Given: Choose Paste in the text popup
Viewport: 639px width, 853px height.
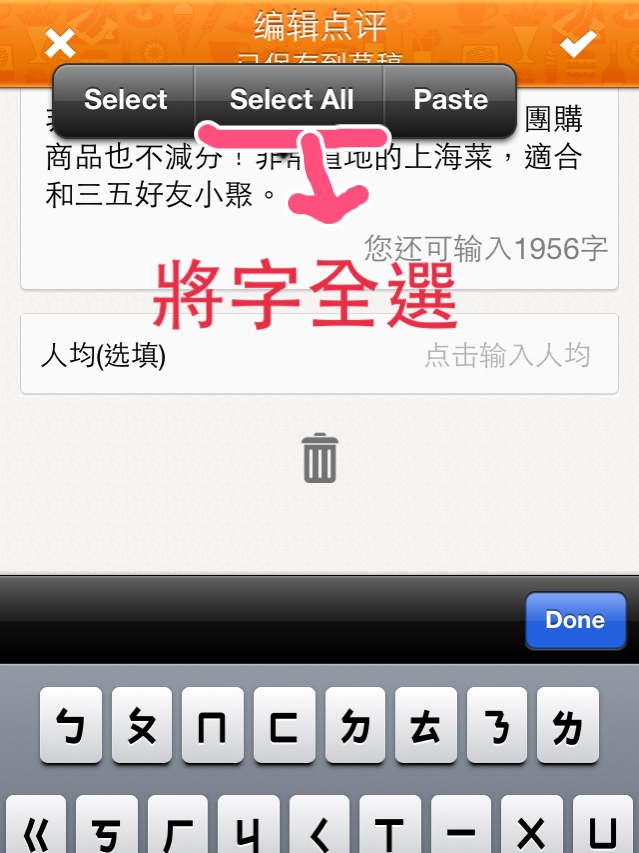Looking at the screenshot, I should tap(450, 100).
